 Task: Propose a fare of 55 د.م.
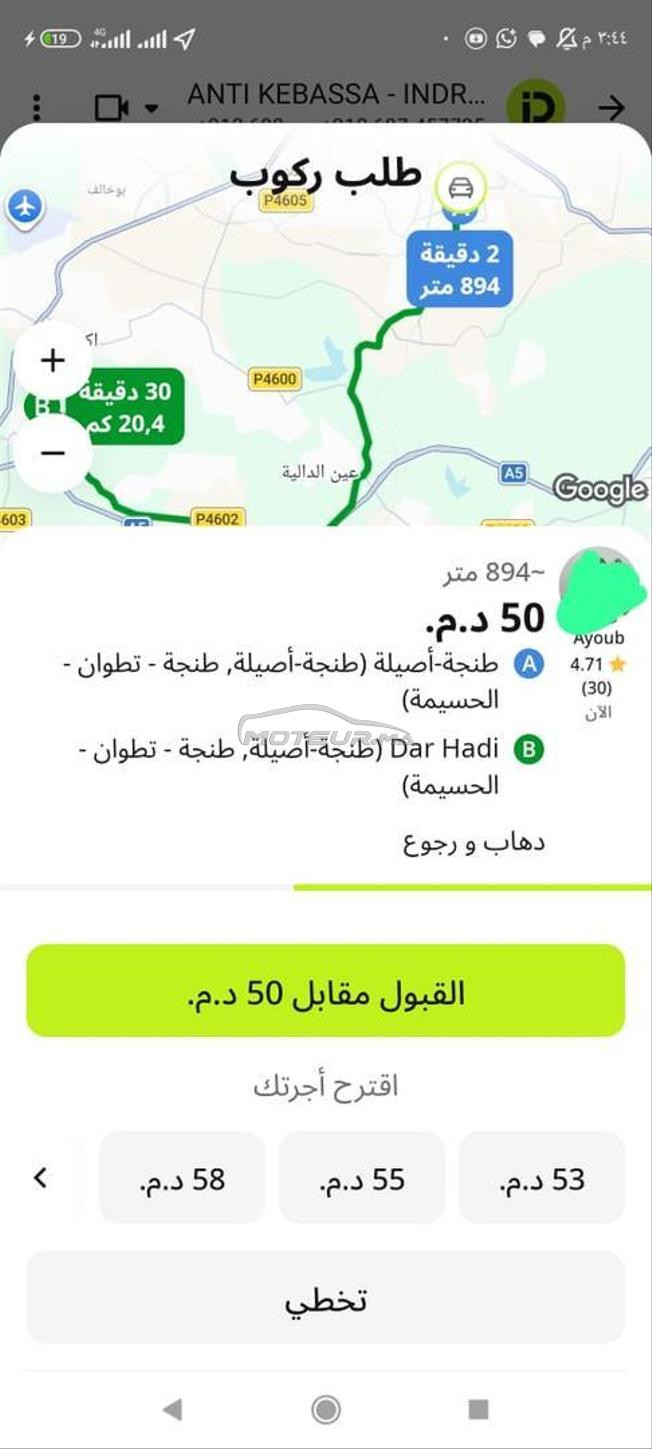point(362,1178)
